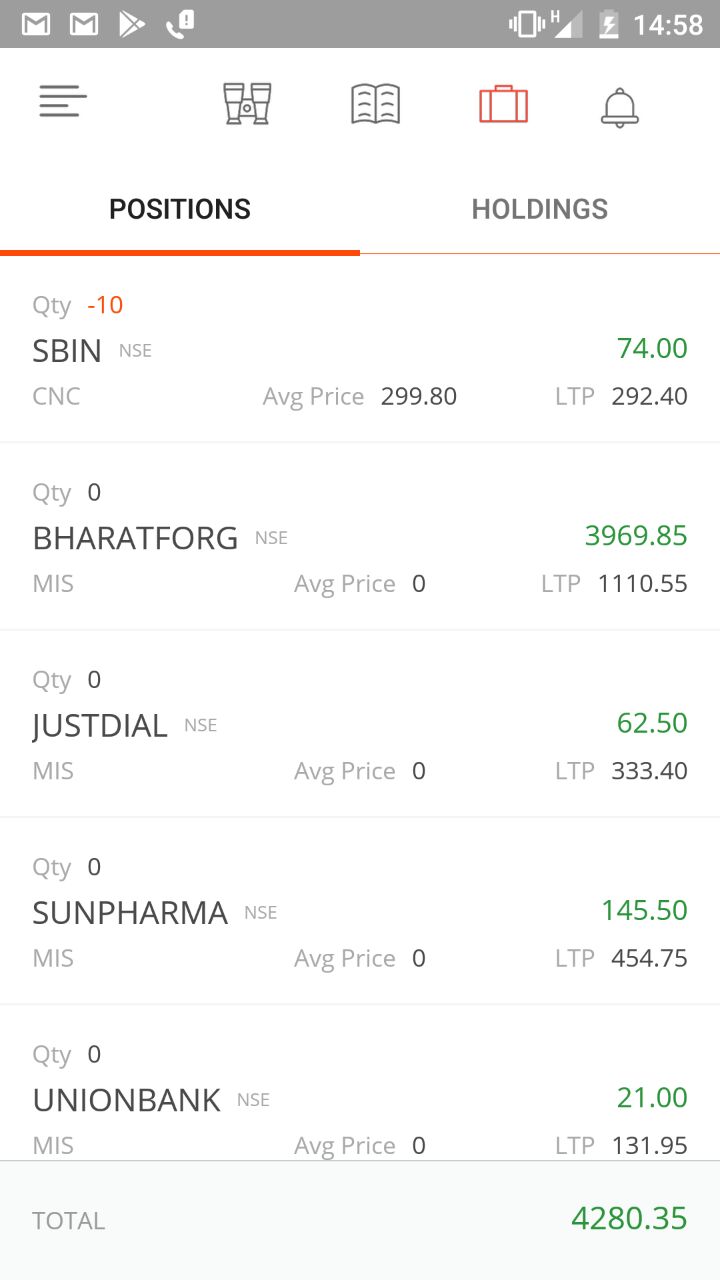The width and height of the screenshot is (720, 1280).
Task: View the JUSTDIAL position
Action: [x=360, y=724]
